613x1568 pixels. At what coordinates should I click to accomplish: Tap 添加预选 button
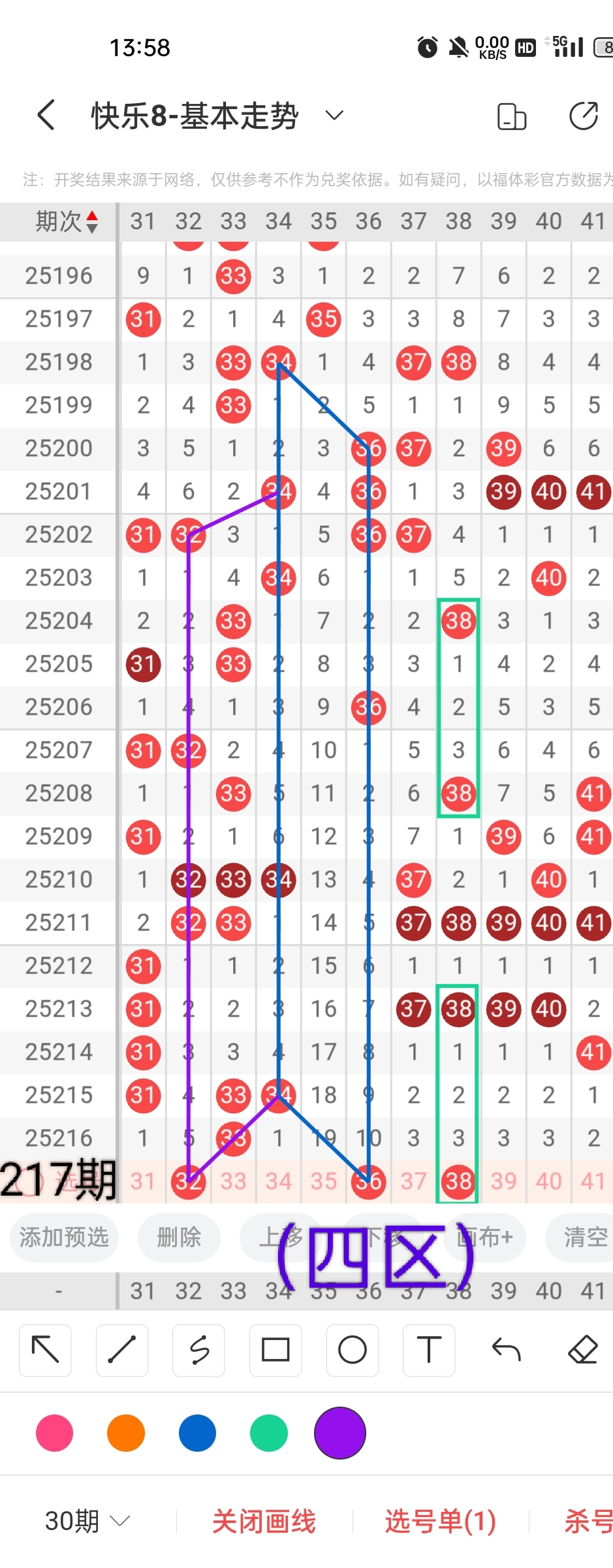[x=64, y=1237]
